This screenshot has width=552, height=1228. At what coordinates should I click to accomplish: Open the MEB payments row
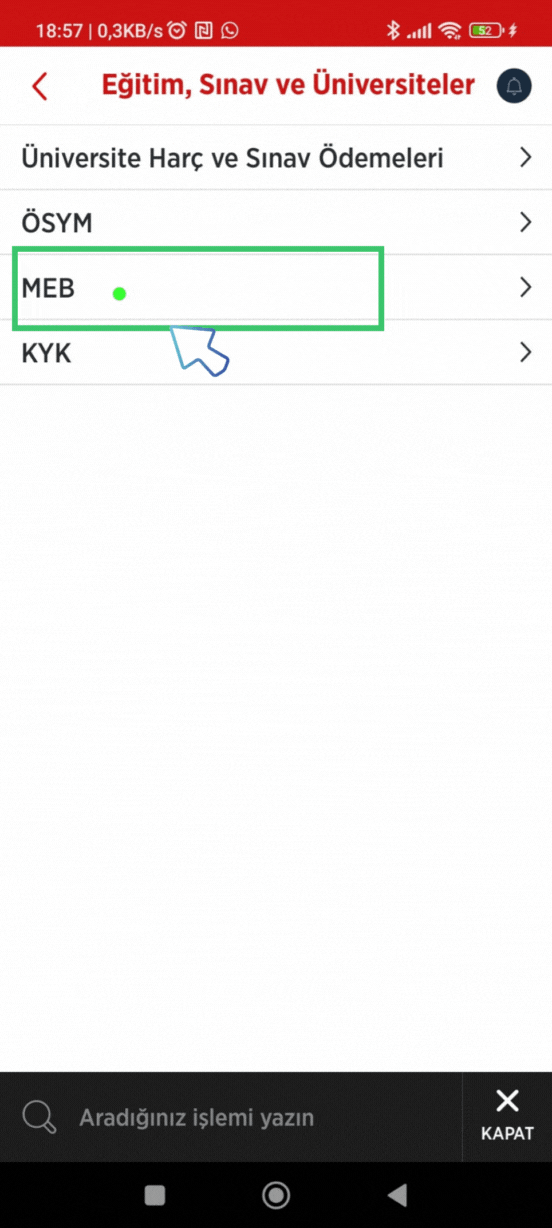point(276,288)
